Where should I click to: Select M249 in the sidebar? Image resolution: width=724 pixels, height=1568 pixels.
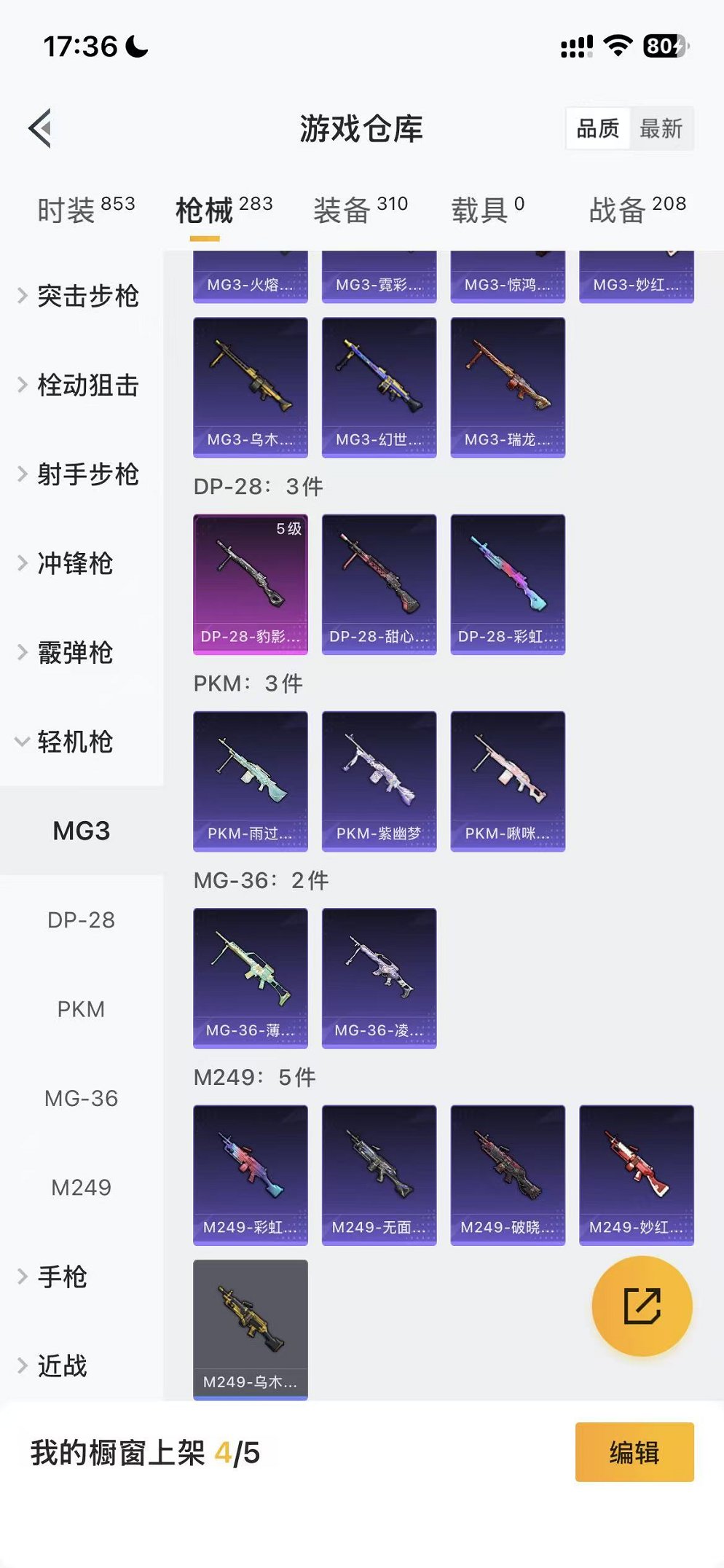coord(81,1188)
